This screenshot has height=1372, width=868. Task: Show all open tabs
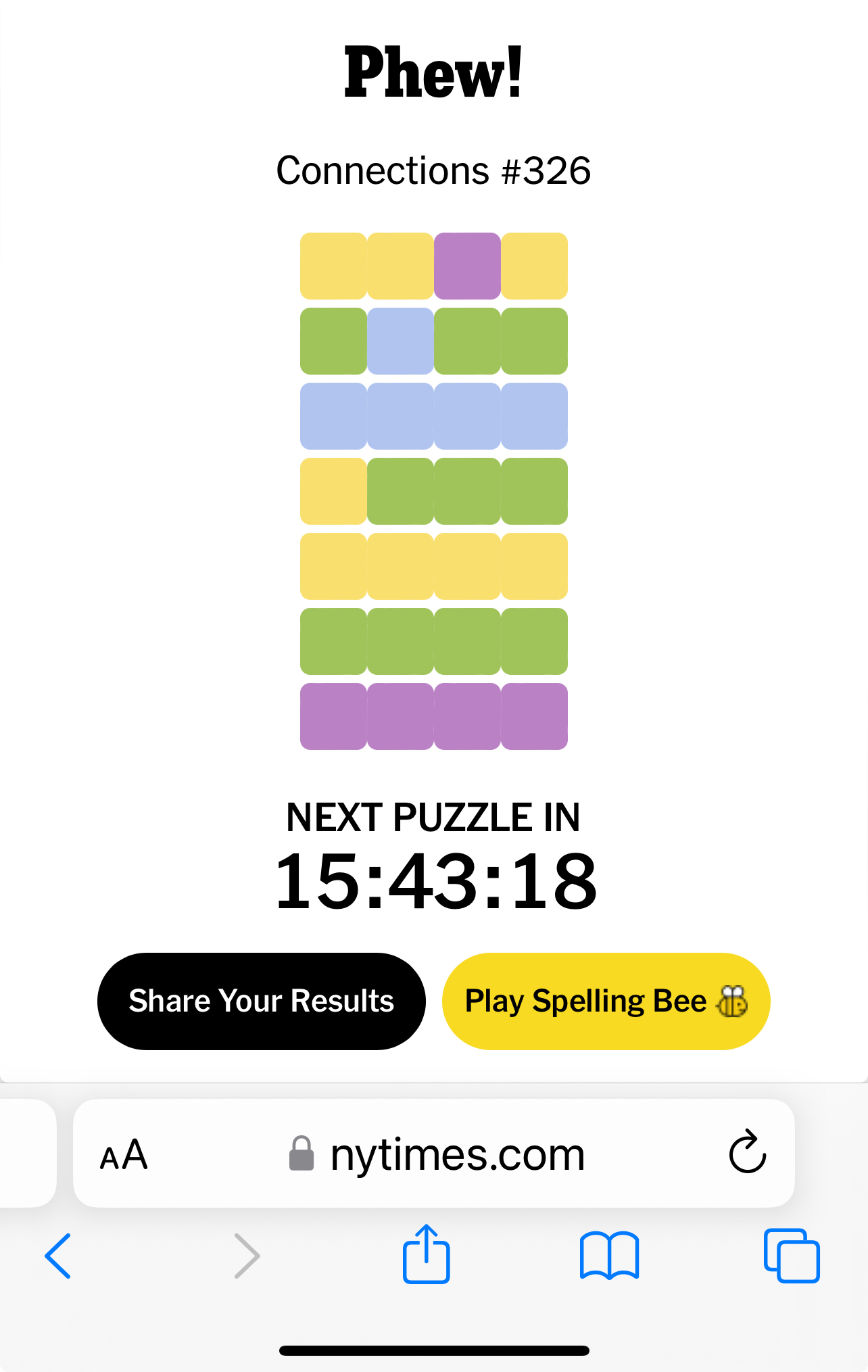(791, 1256)
